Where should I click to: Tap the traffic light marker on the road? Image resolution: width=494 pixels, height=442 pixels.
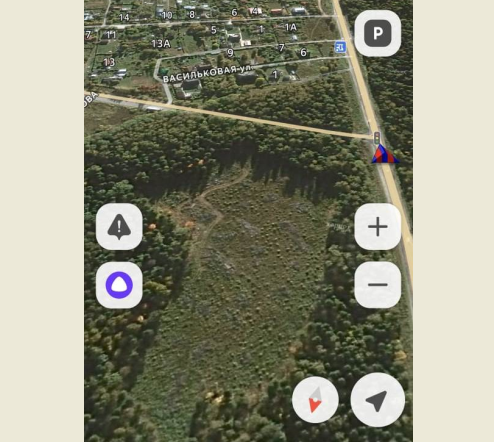click(x=377, y=137)
